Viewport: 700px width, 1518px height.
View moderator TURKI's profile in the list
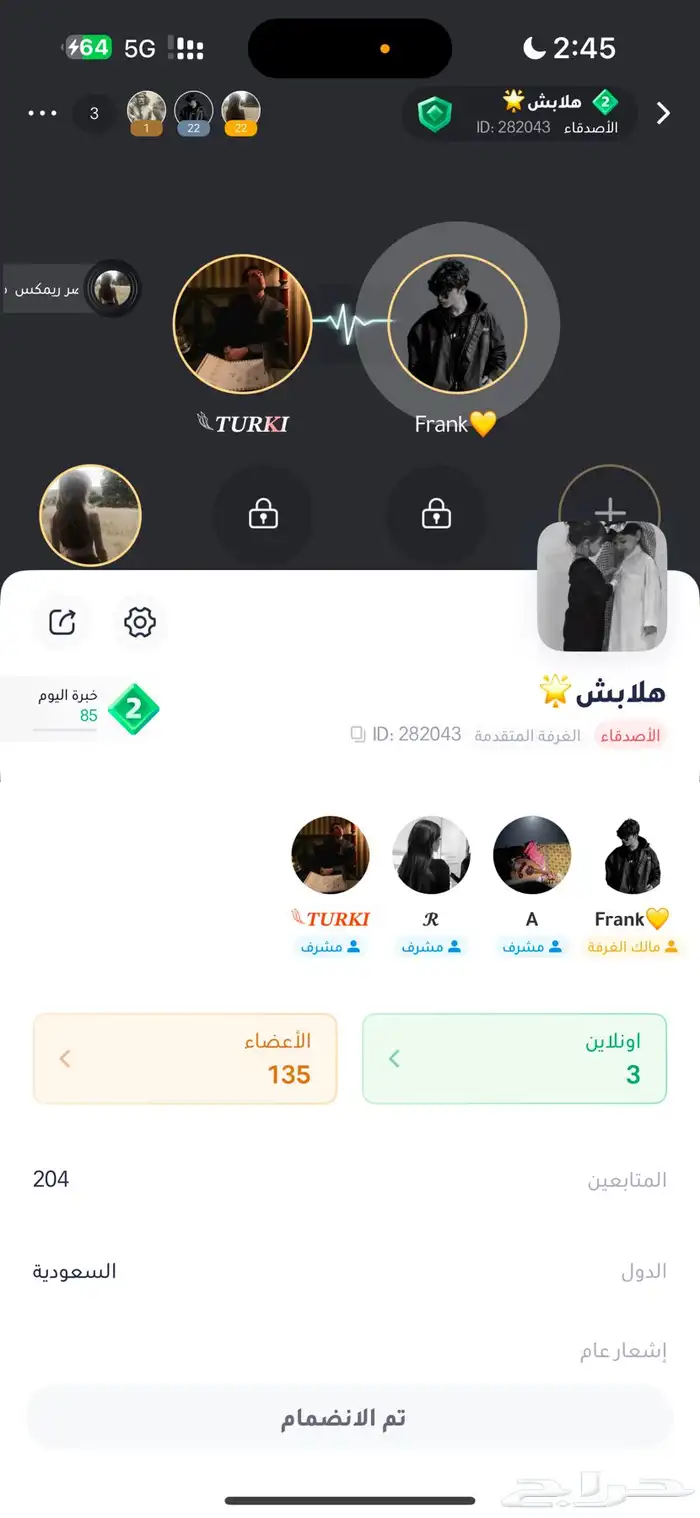tap(330, 856)
